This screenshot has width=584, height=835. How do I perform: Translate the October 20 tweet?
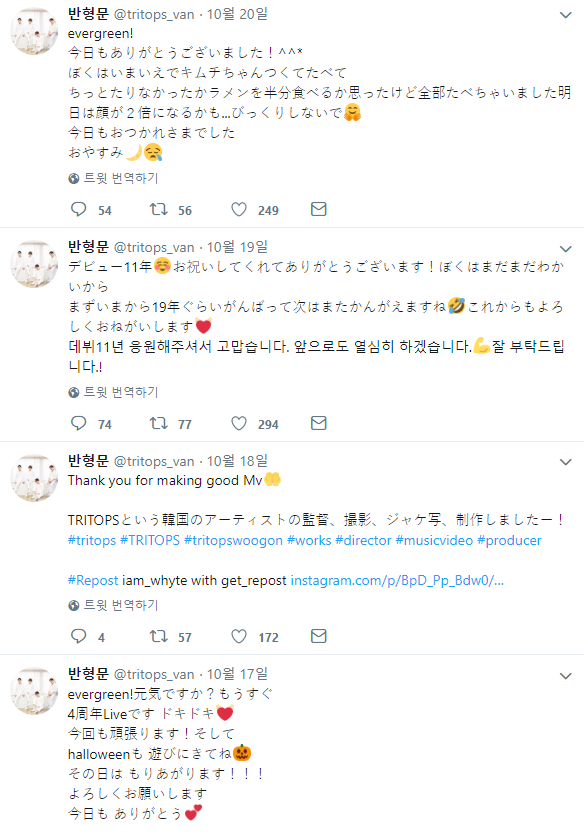tap(113, 178)
